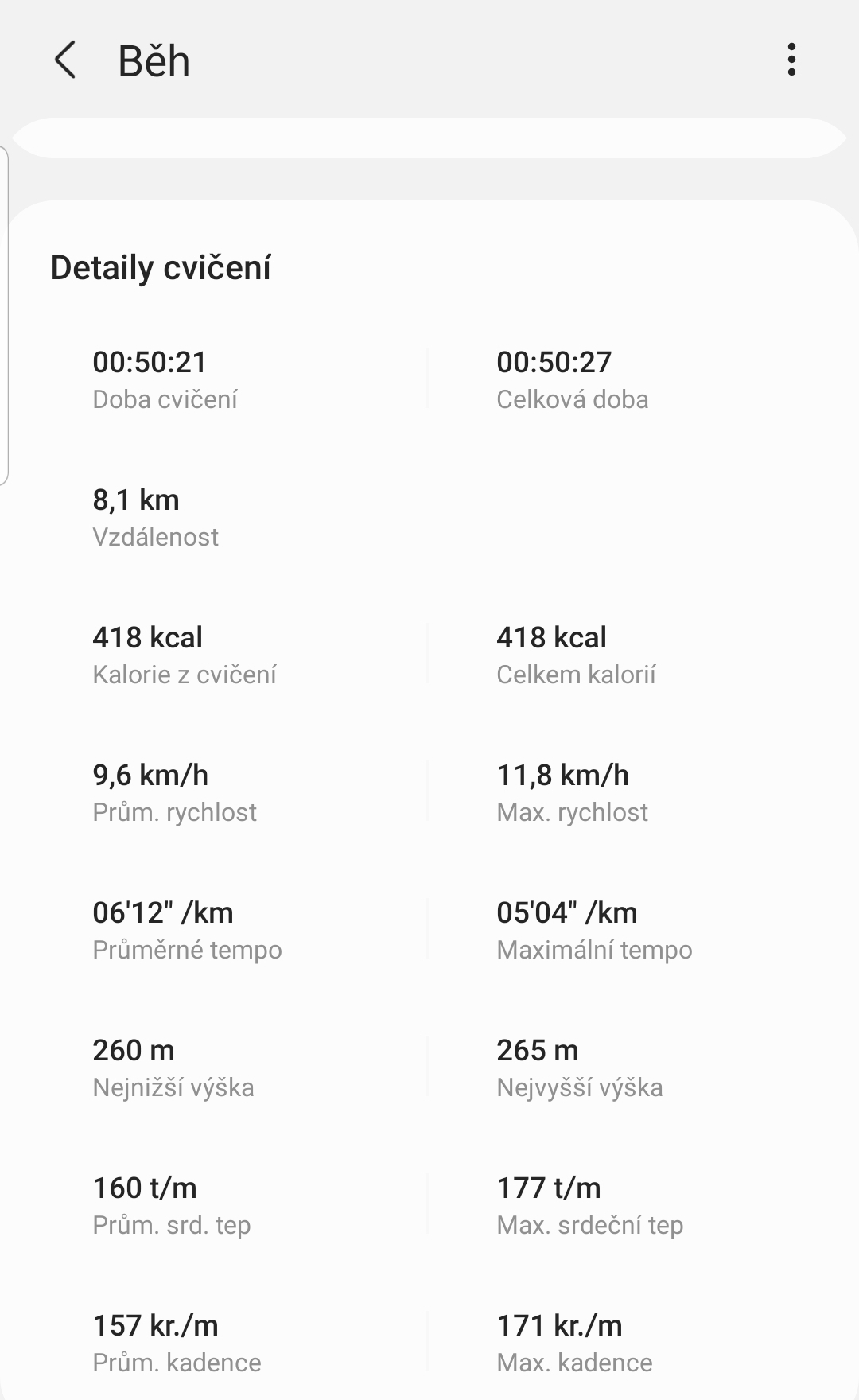Open the three-dot overflow menu
859x1400 pixels.
tap(791, 60)
